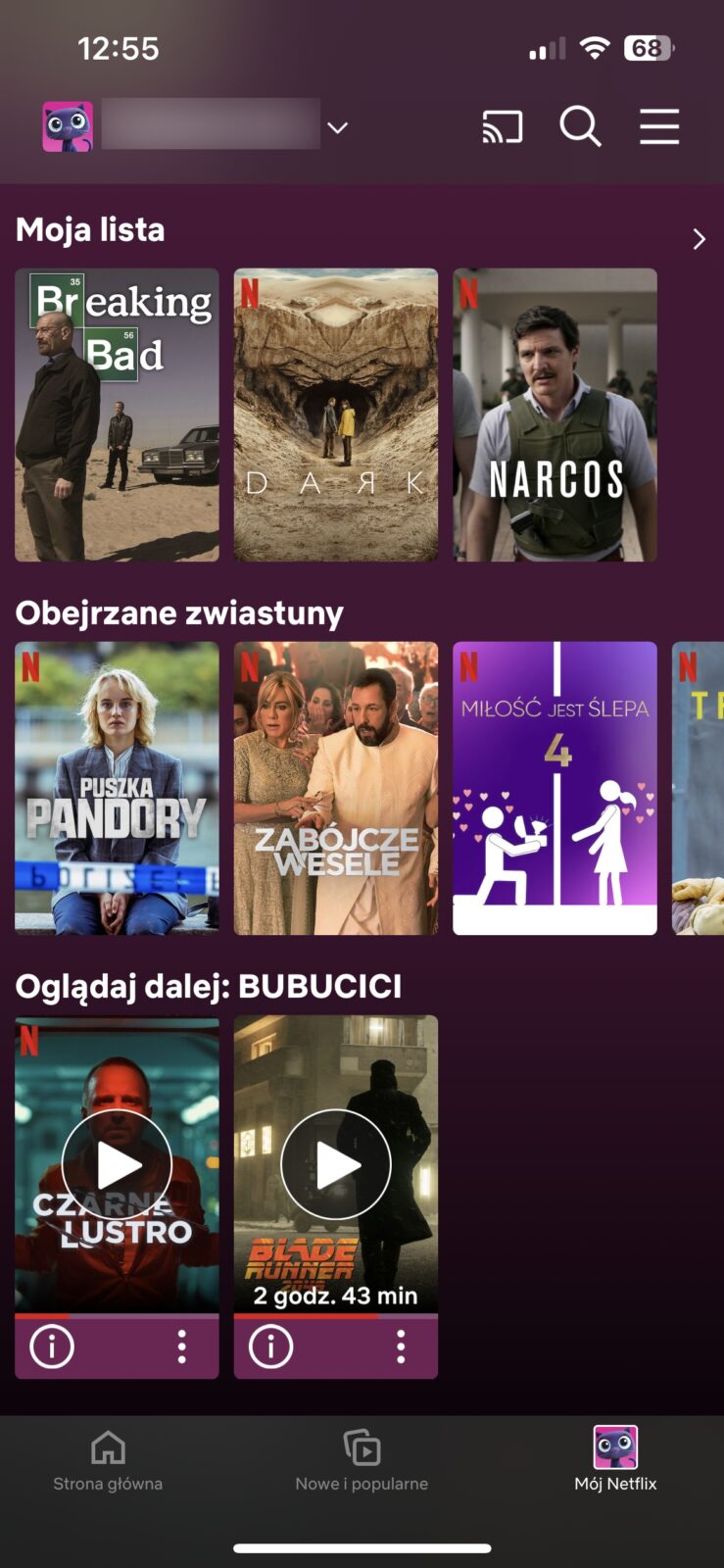Screen dimensions: 724x1568
Task: Open the cast to device icon
Action: coord(502,127)
